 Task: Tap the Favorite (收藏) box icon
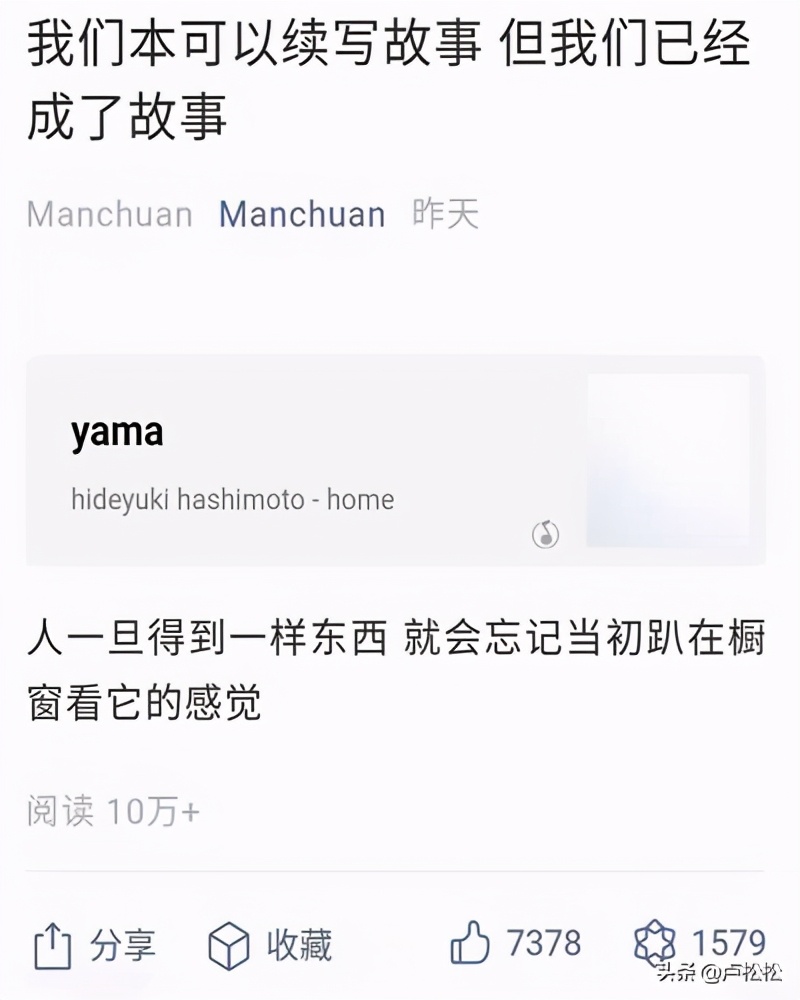pos(227,941)
